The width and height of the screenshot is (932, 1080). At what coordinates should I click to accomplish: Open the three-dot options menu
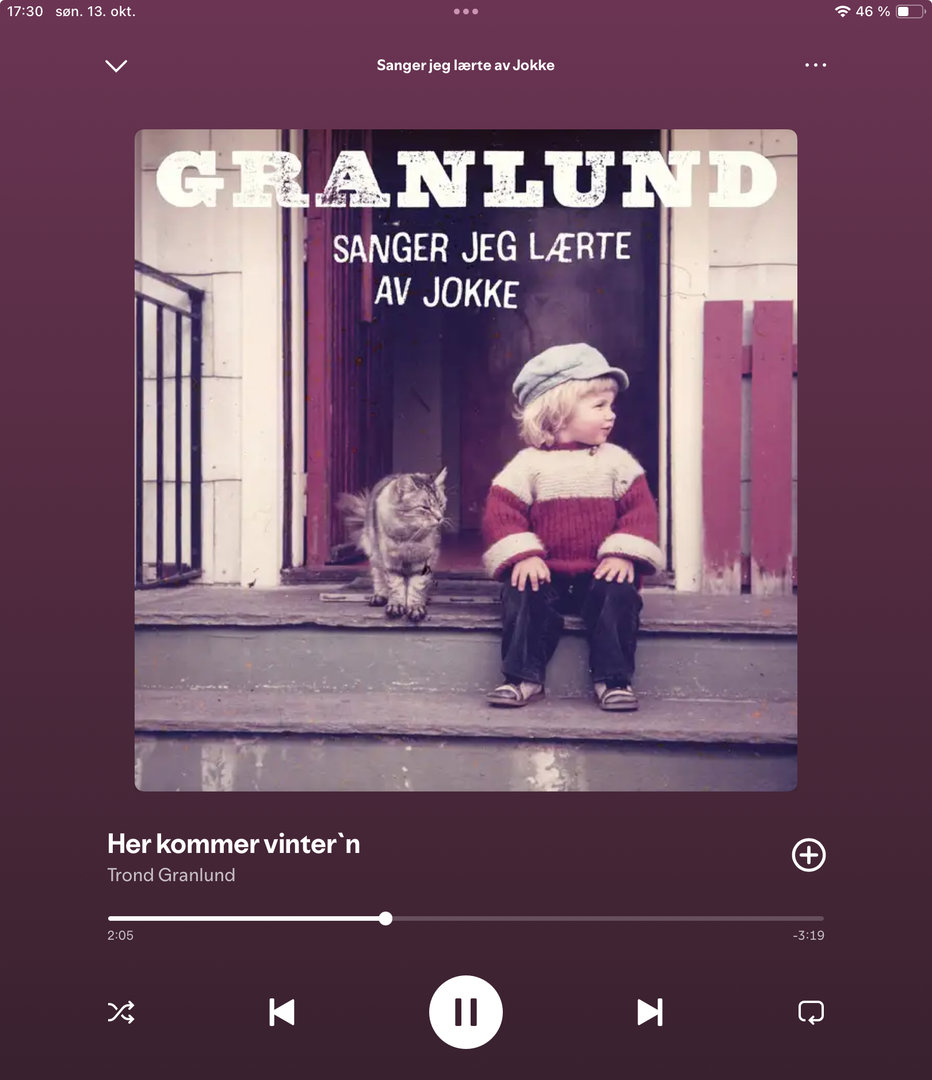click(x=815, y=66)
